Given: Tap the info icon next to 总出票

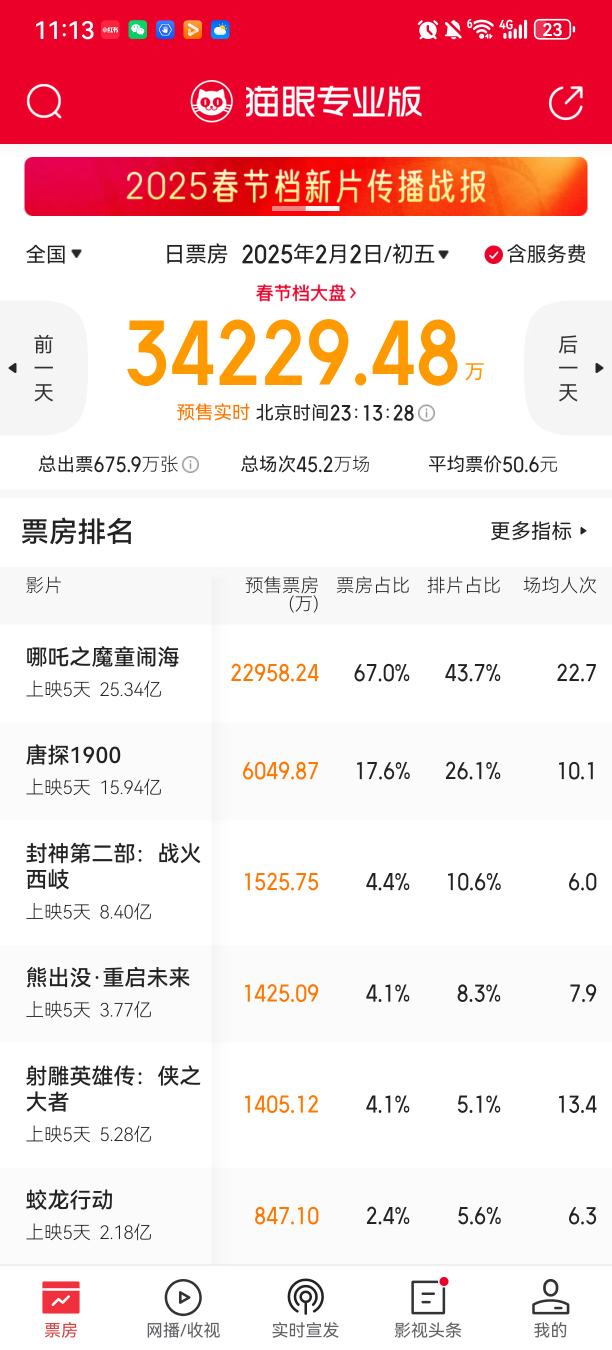Looking at the screenshot, I should point(191,464).
